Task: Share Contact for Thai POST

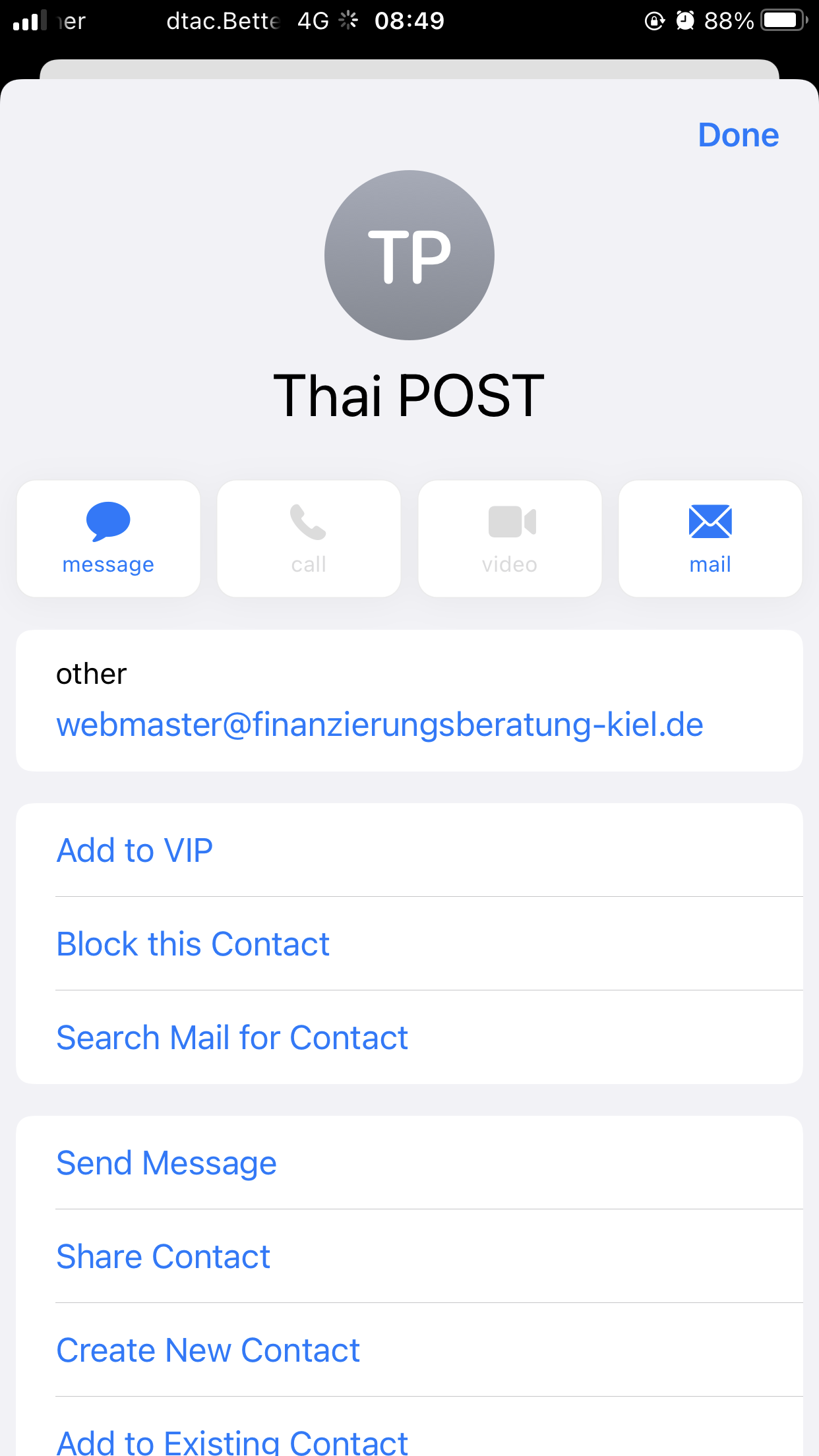Action: coord(409,1256)
